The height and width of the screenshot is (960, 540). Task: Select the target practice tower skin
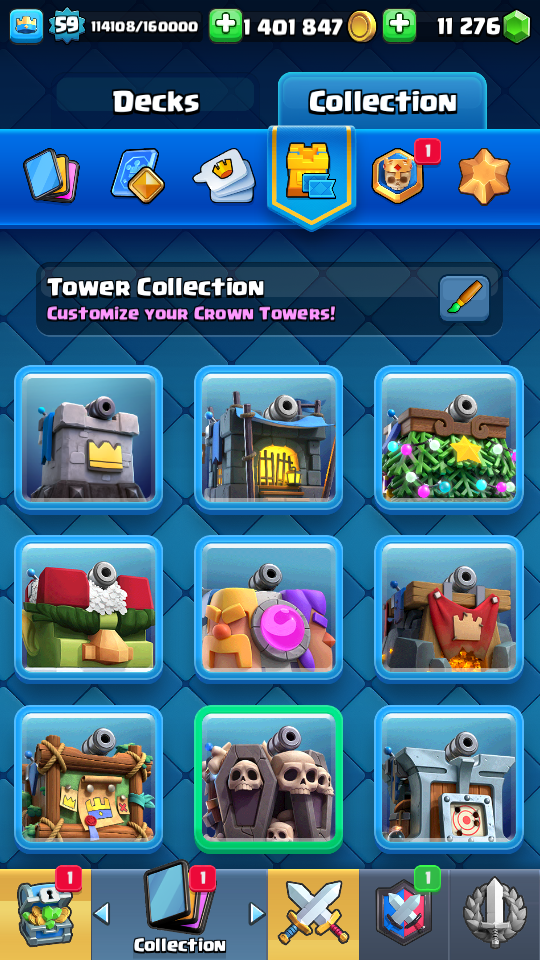click(449, 779)
